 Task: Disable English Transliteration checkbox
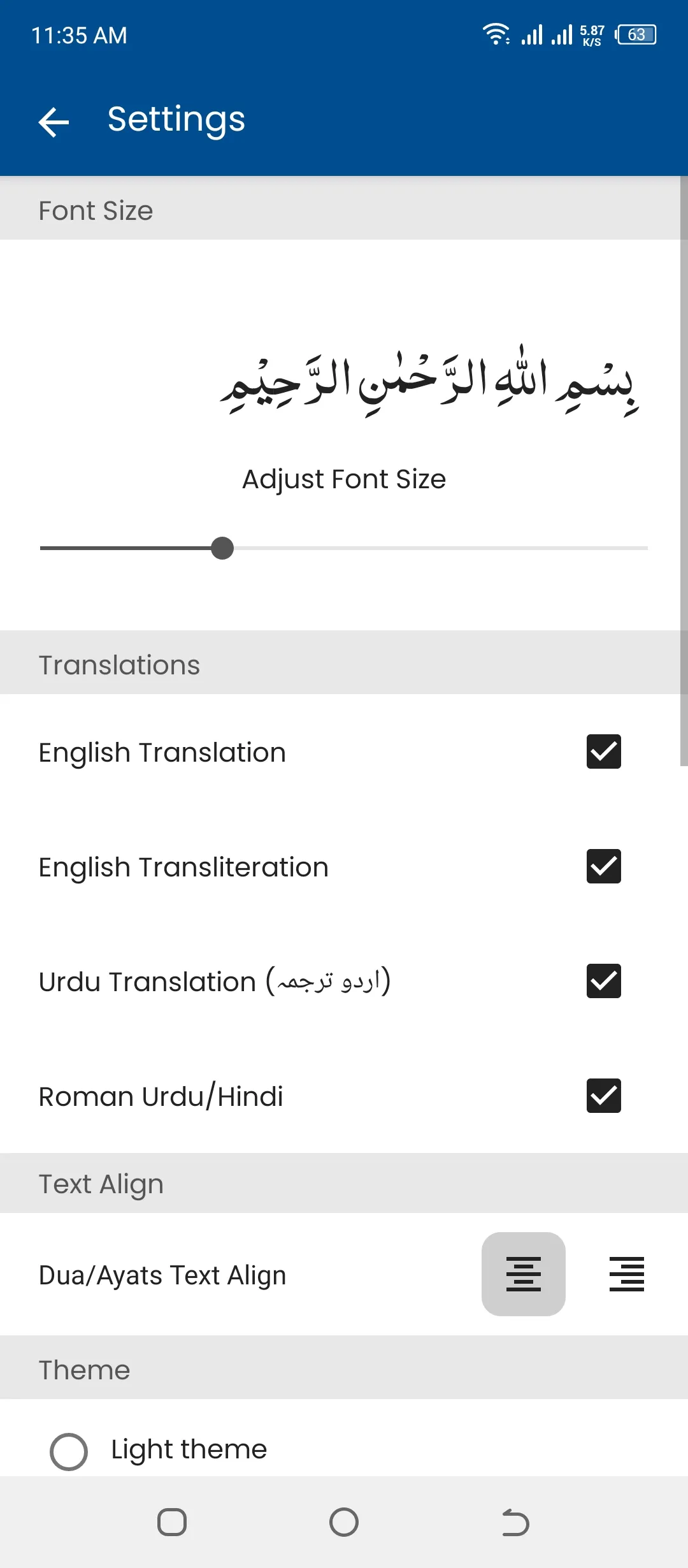coord(603,866)
